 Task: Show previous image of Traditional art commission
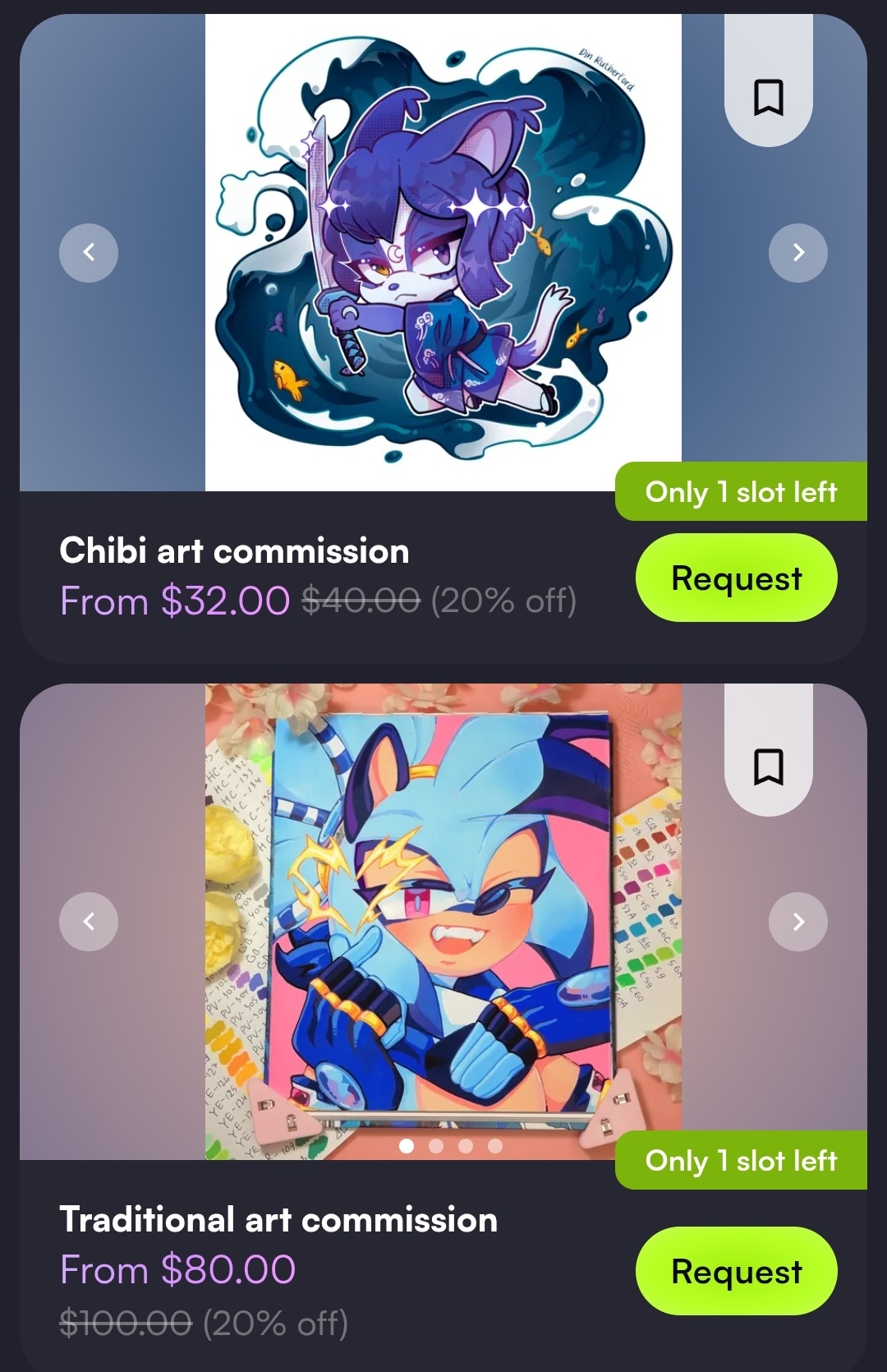tap(89, 921)
